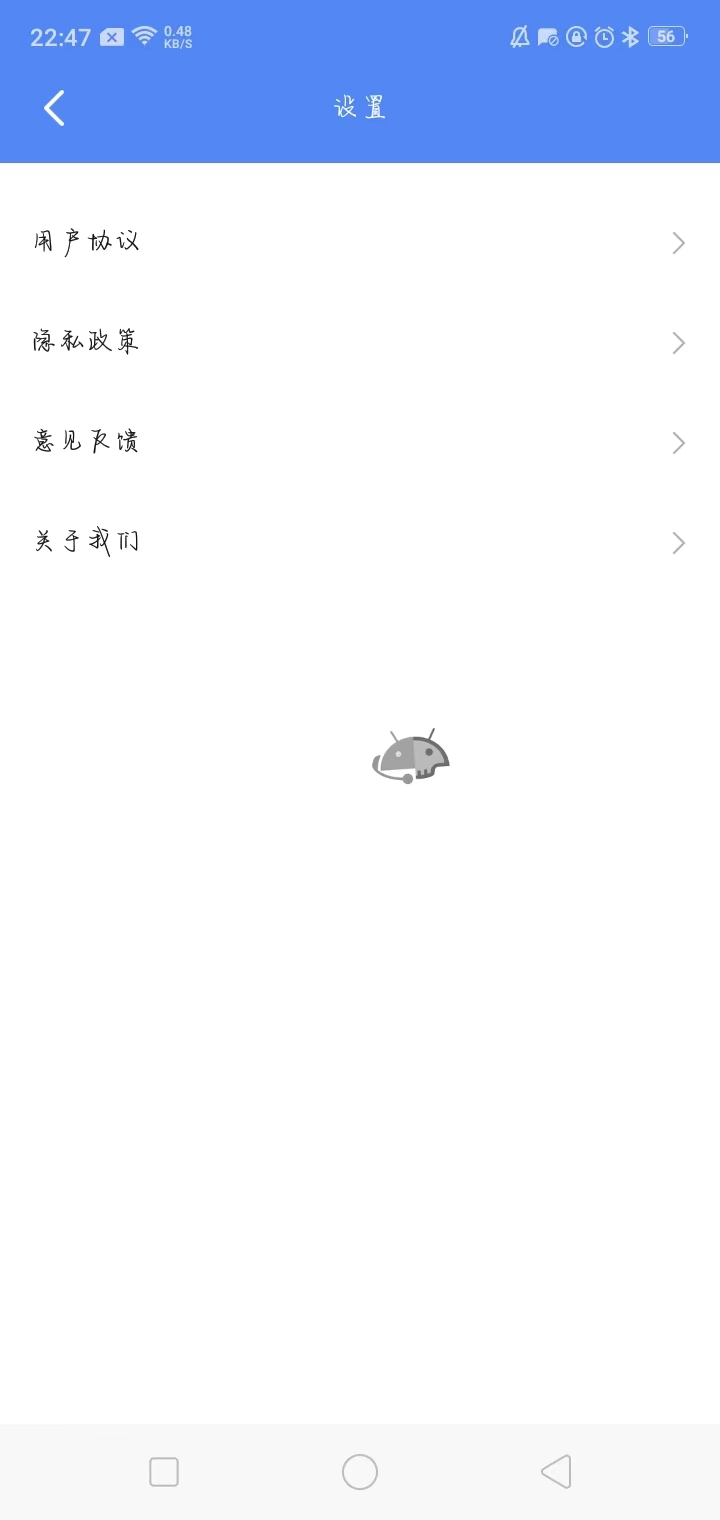Tap the Wi-Fi status icon
Image resolution: width=720 pixels, height=1520 pixels.
click(x=143, y=36)
